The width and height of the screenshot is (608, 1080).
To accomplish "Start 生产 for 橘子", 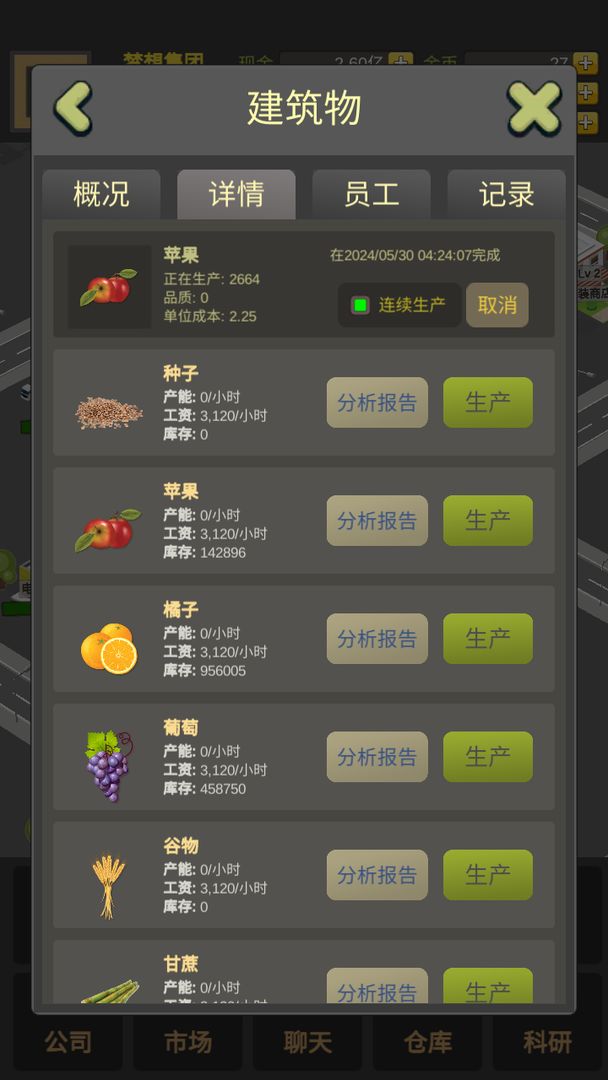I will [488, 638].
